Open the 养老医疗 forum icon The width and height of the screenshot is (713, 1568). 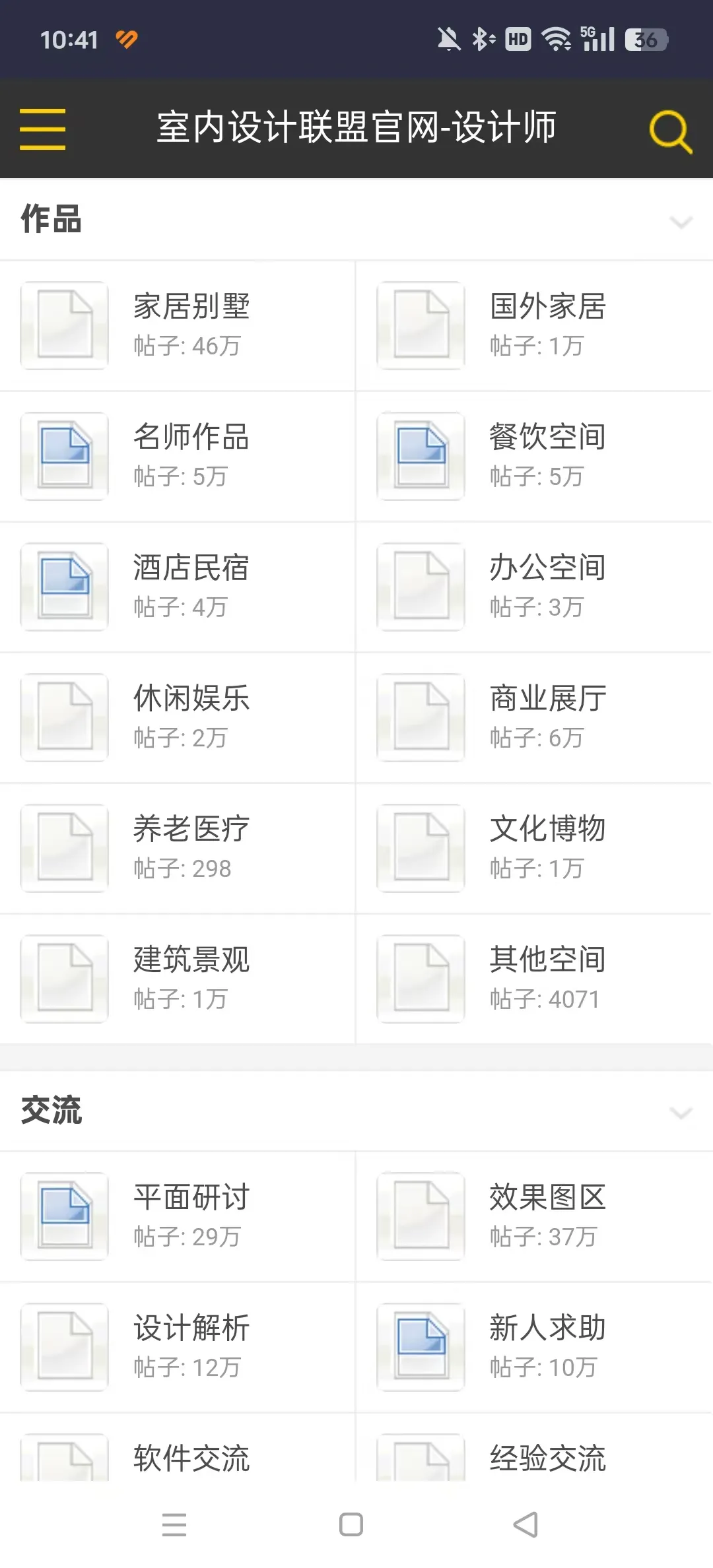coord(63,848)
